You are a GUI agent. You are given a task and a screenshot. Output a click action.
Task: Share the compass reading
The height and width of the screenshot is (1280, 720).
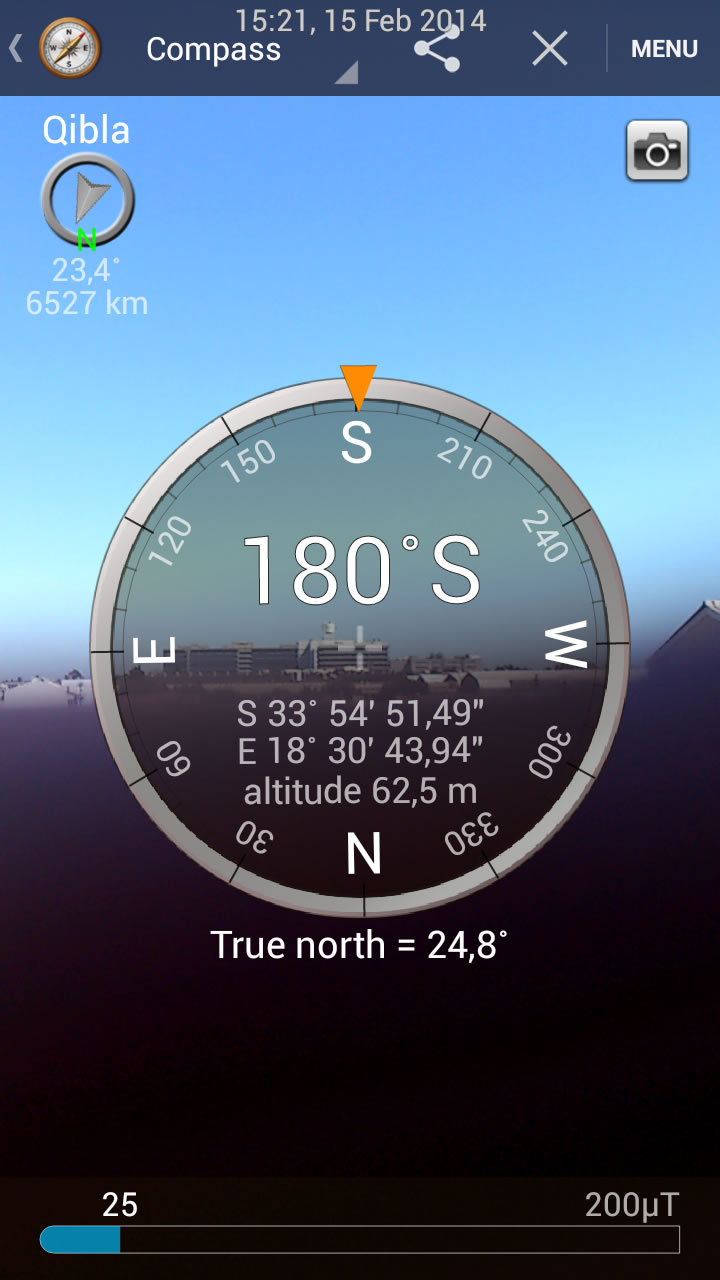click(x=437, y=48)
